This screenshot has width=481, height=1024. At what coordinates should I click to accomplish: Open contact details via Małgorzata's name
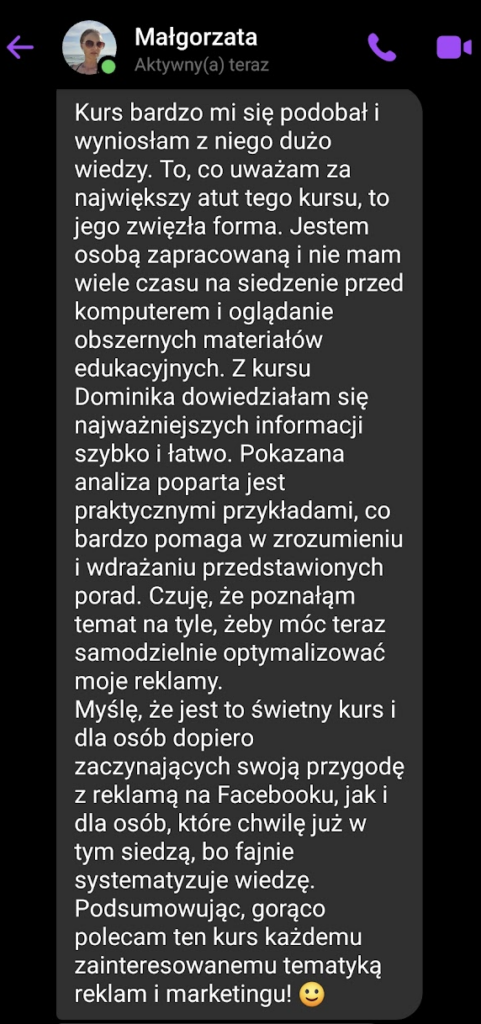coord(196,38)
